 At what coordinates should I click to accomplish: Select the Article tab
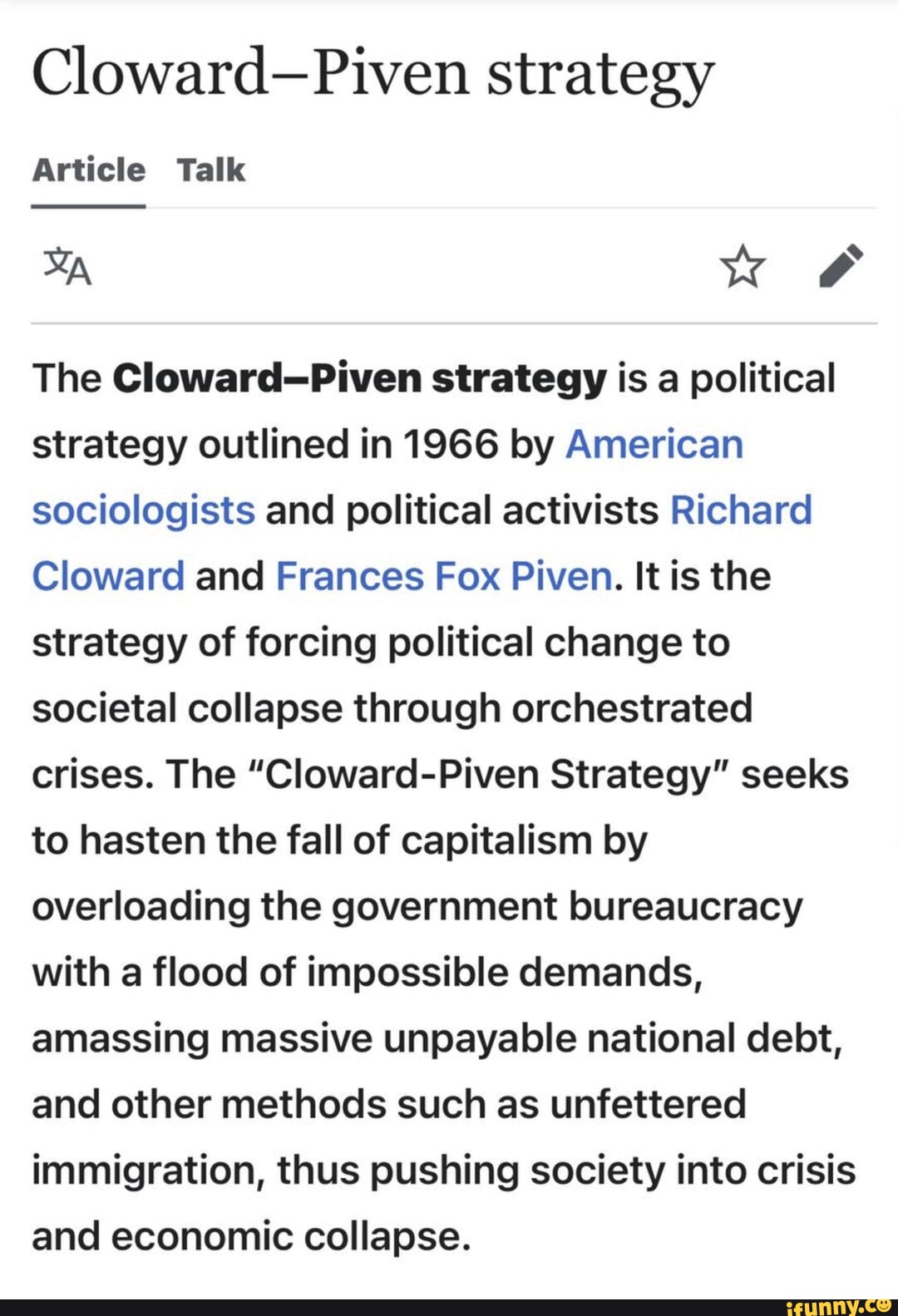pos(86,169)
